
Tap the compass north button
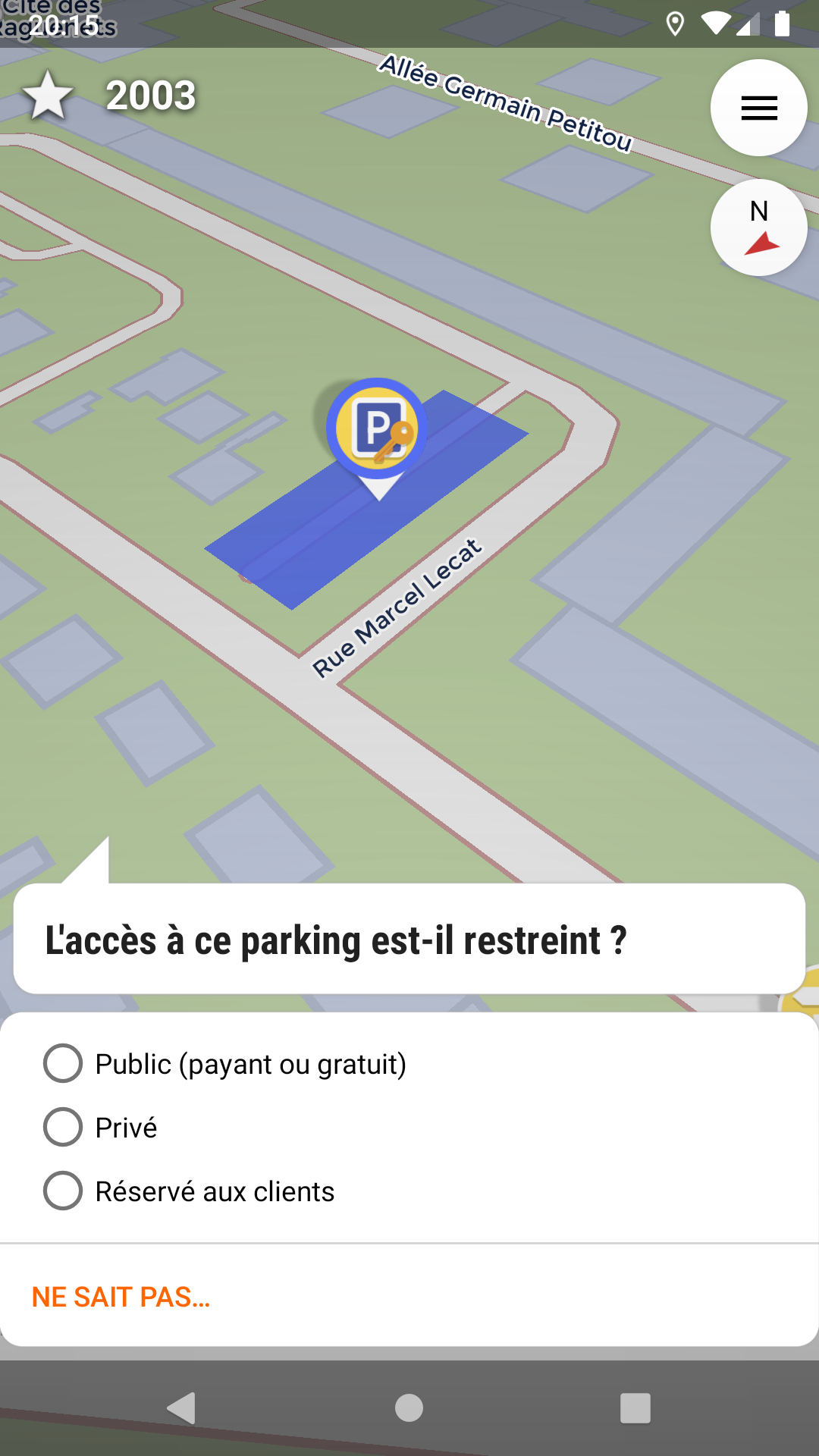[758, 227]
